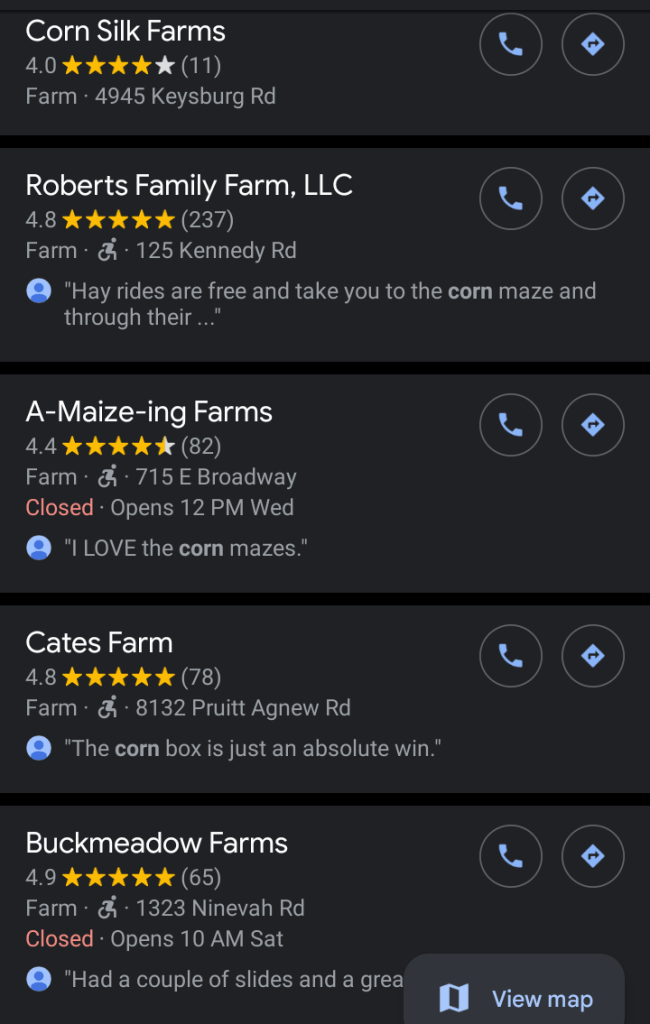
Task: Get directions to Buckmeadow Farms
Action: [593, 856]
